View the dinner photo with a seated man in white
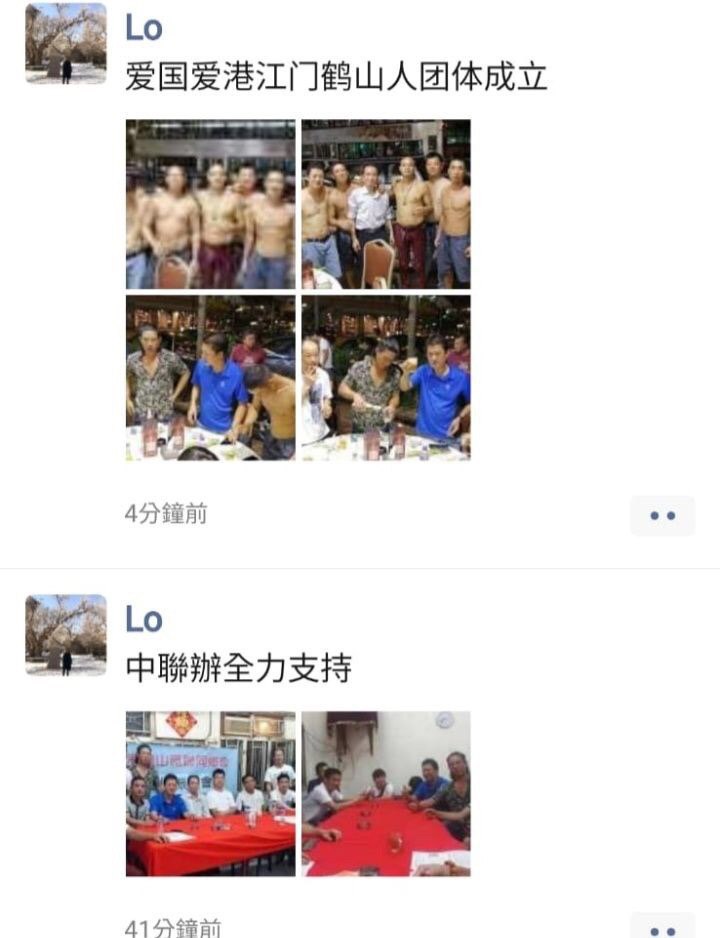 tap(386, 378)
